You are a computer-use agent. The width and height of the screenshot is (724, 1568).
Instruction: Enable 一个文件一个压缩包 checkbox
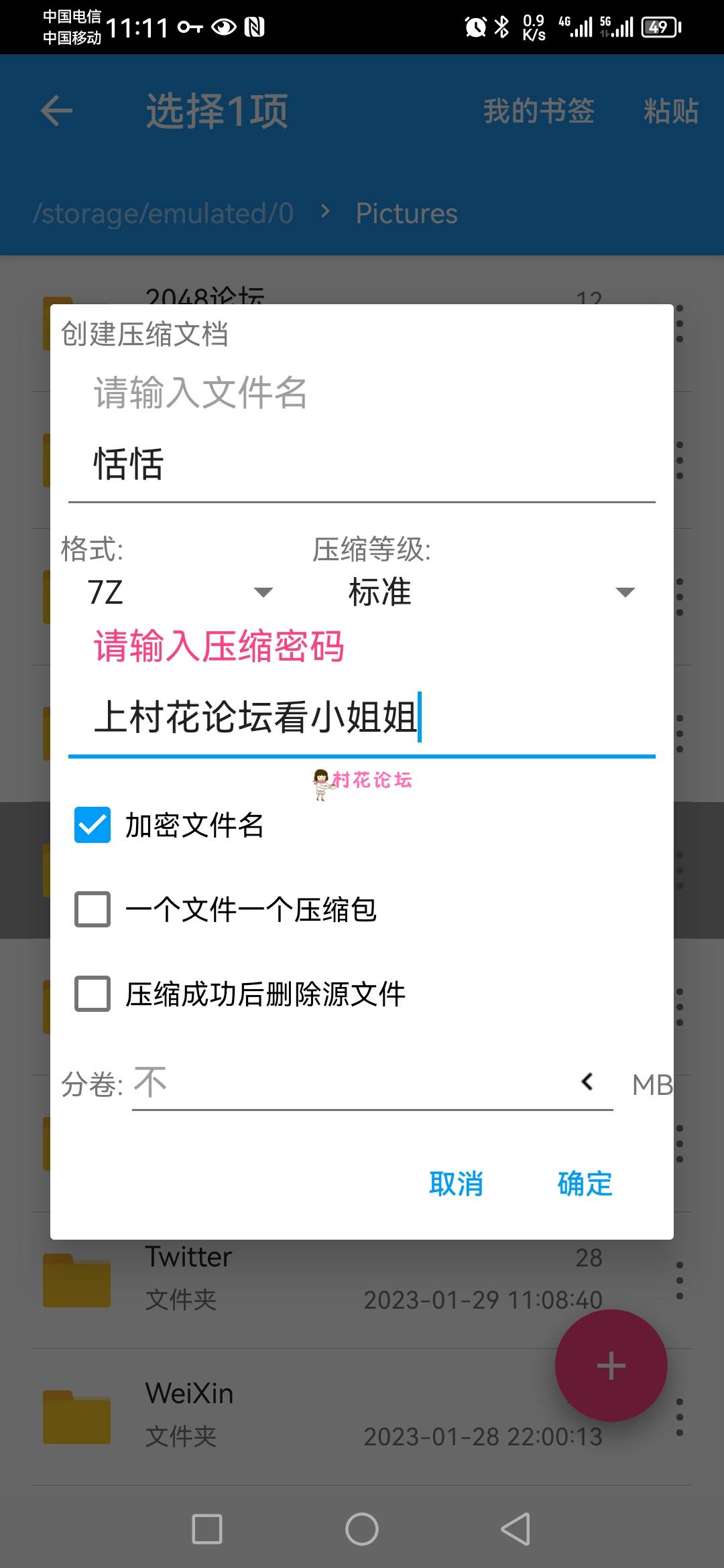point(93,909)
